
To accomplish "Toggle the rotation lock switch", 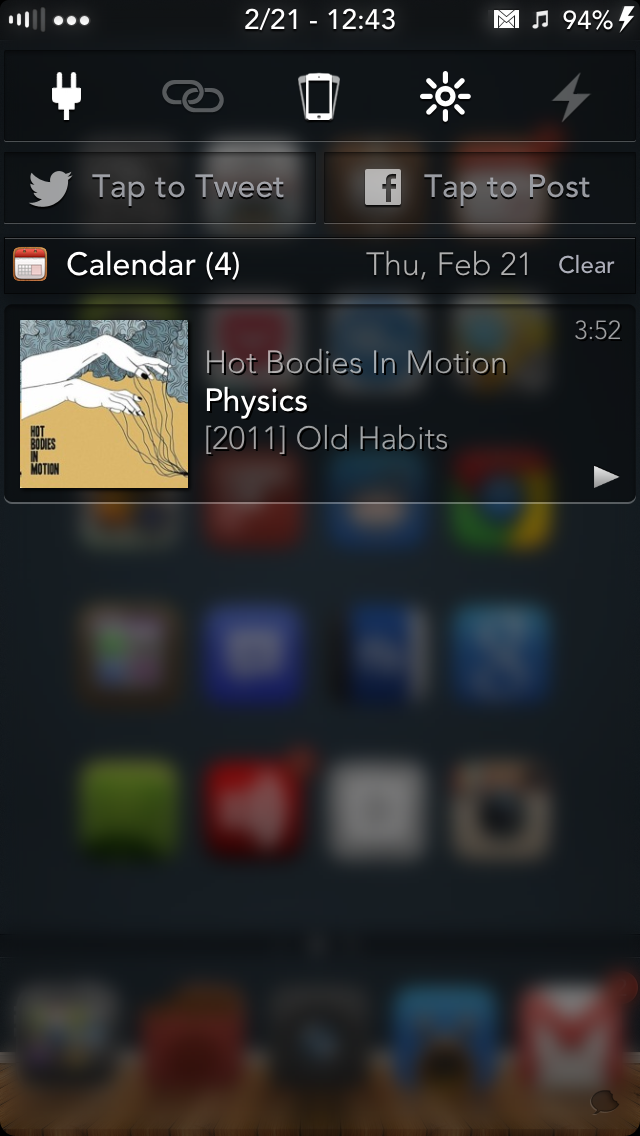I will 319,97.
